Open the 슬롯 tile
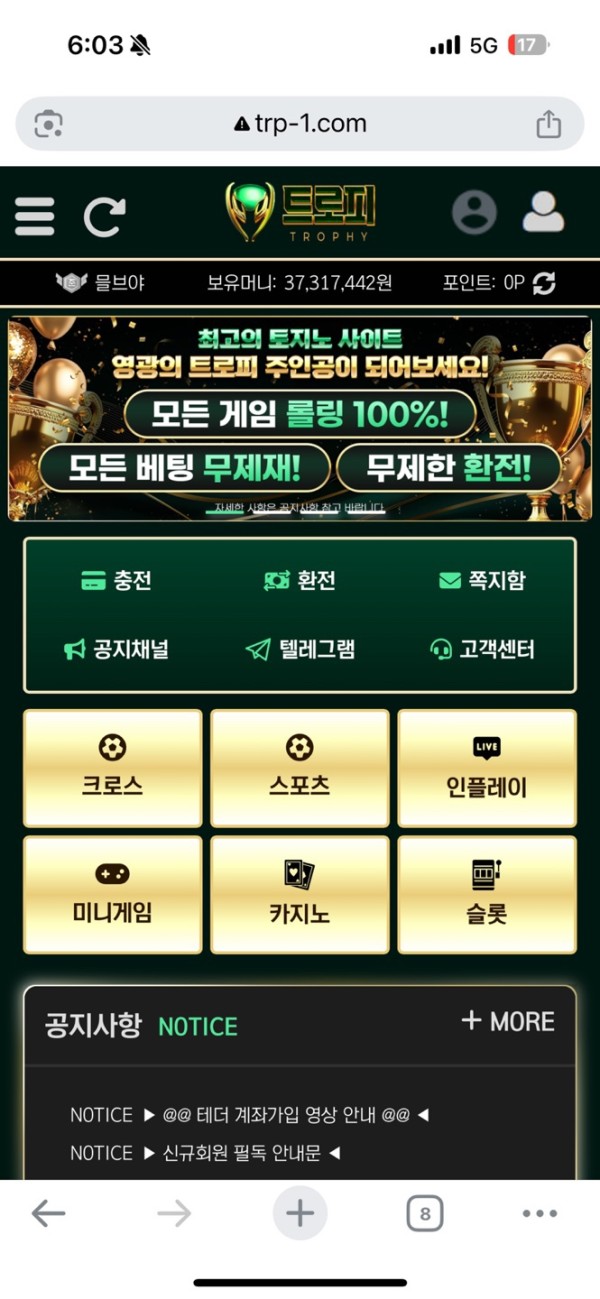Viewport: 600px width, 1299px height. point(486,894)
